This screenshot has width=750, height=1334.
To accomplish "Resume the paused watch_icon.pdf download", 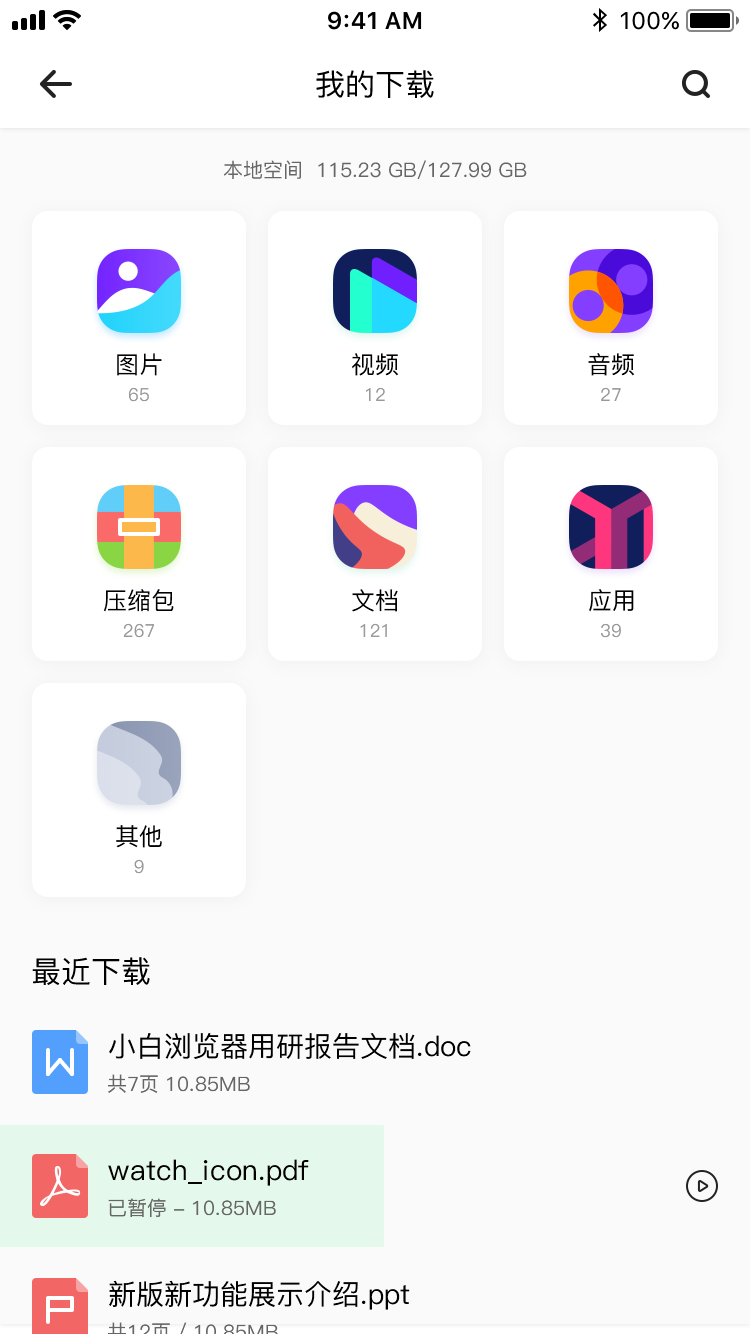I will tap(702, 1186).
